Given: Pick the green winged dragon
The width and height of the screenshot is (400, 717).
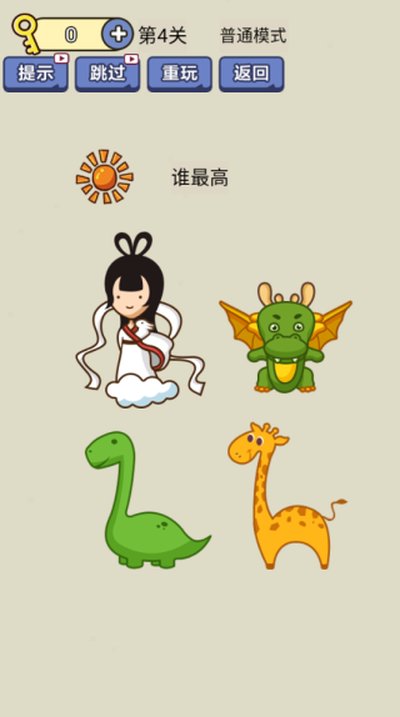Looking at the screenshot, I should (286, 337).
